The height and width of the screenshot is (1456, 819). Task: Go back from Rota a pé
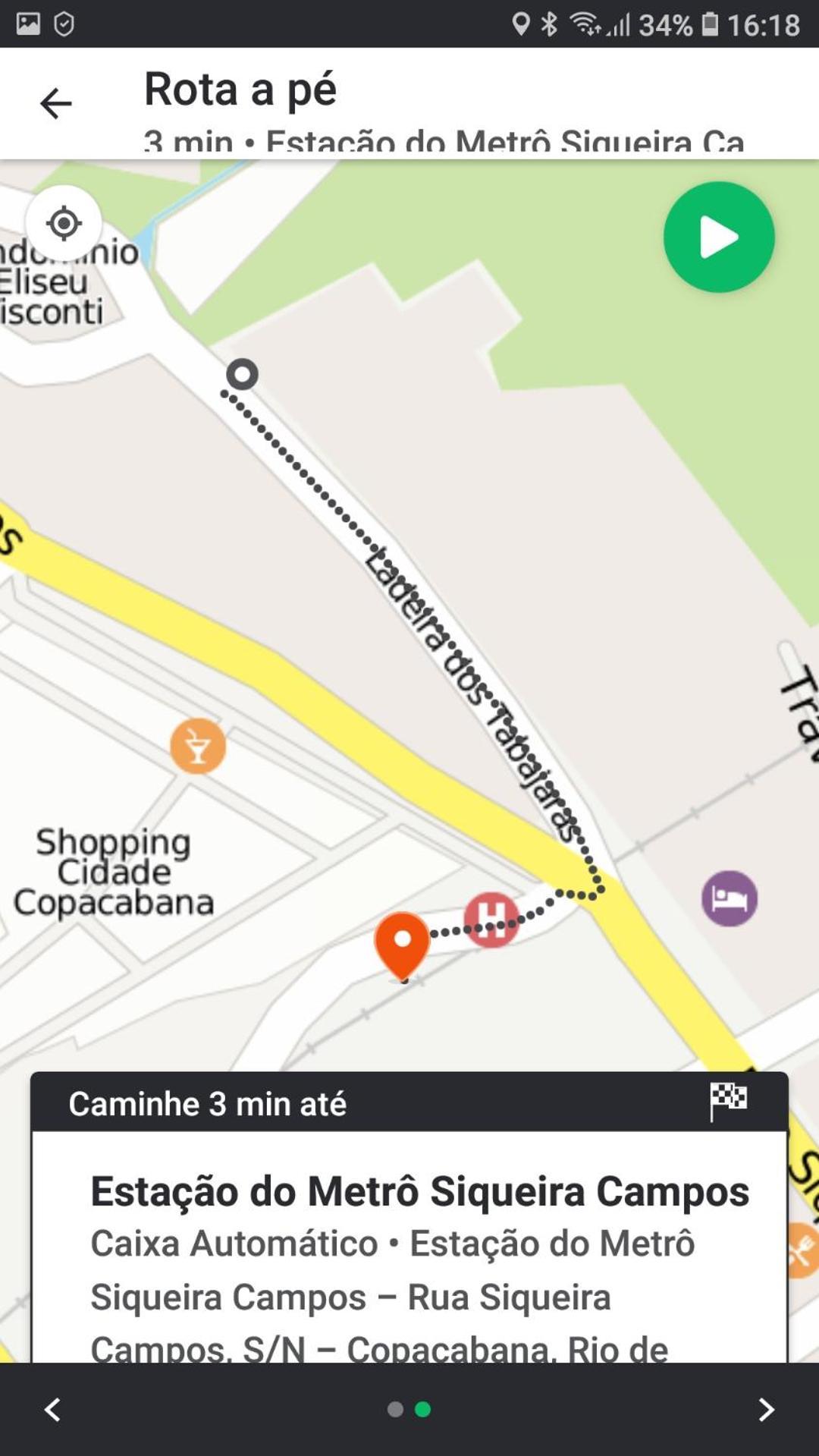tap(55, 103)
